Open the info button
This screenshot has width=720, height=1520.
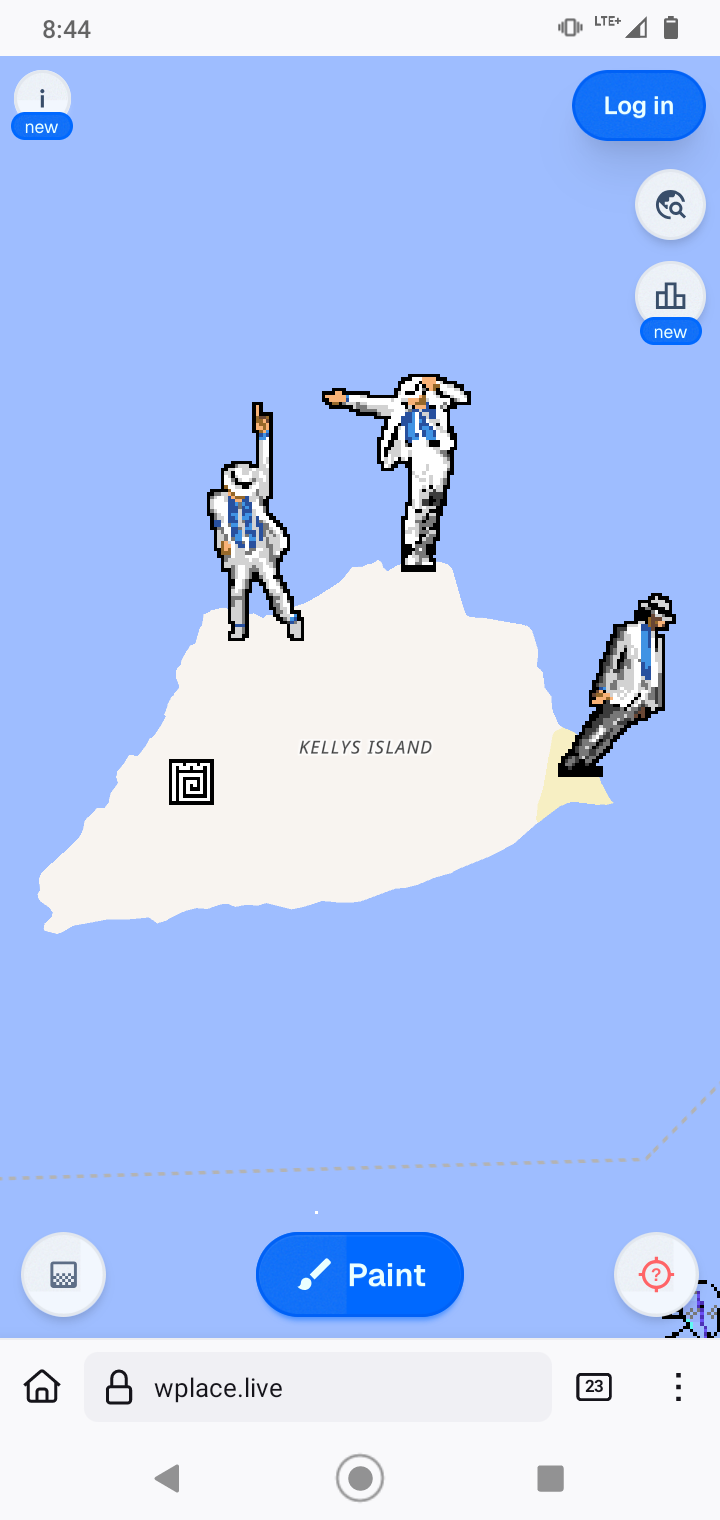[x=42, y=99]
